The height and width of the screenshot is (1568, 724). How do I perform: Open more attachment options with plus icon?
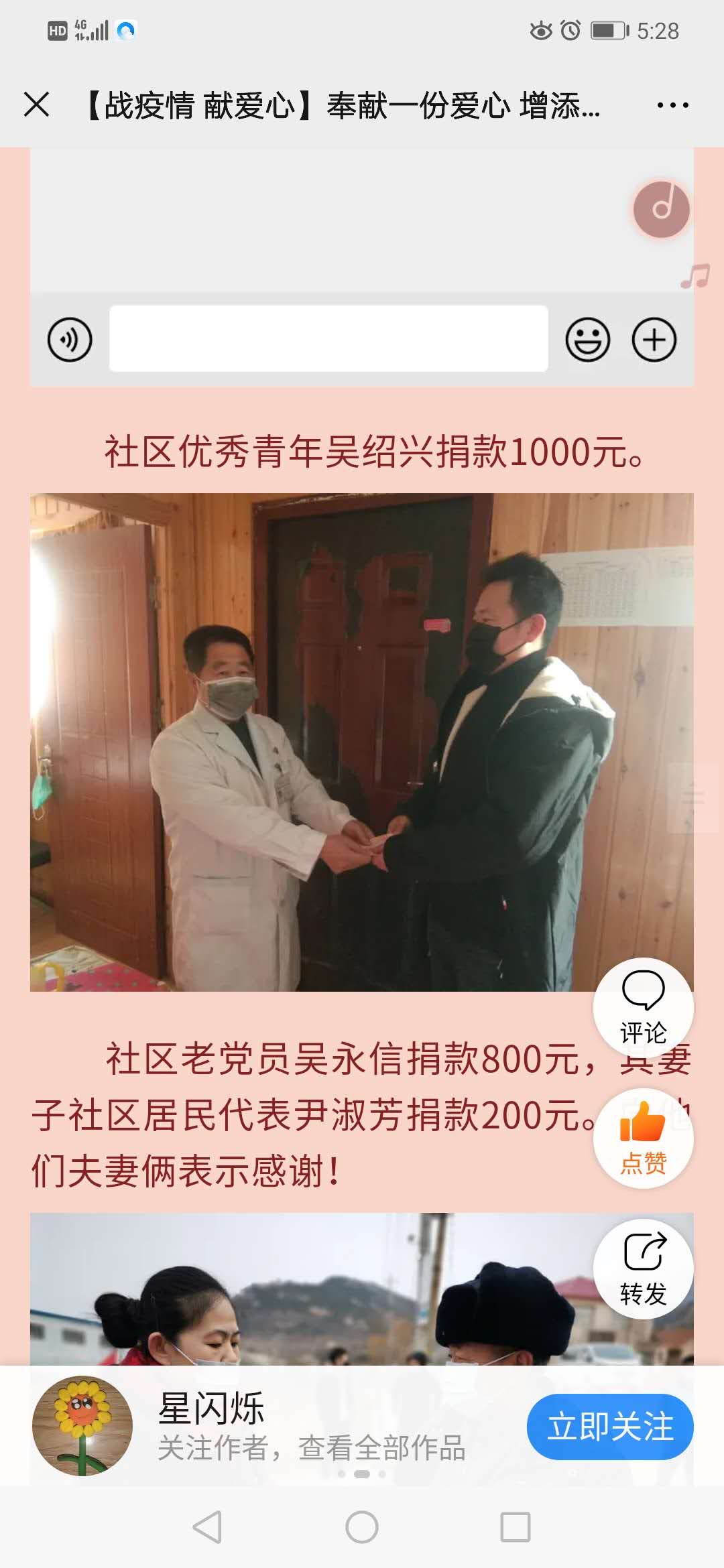tap(655, 340)
